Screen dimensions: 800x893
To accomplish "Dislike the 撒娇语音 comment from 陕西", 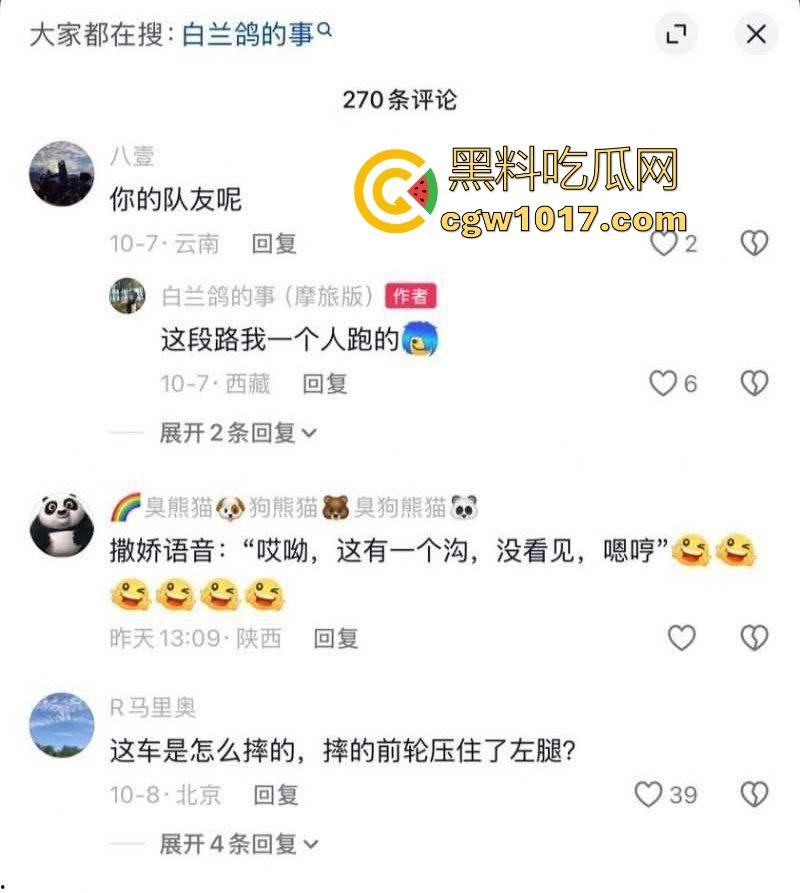I will coord(753,638).
